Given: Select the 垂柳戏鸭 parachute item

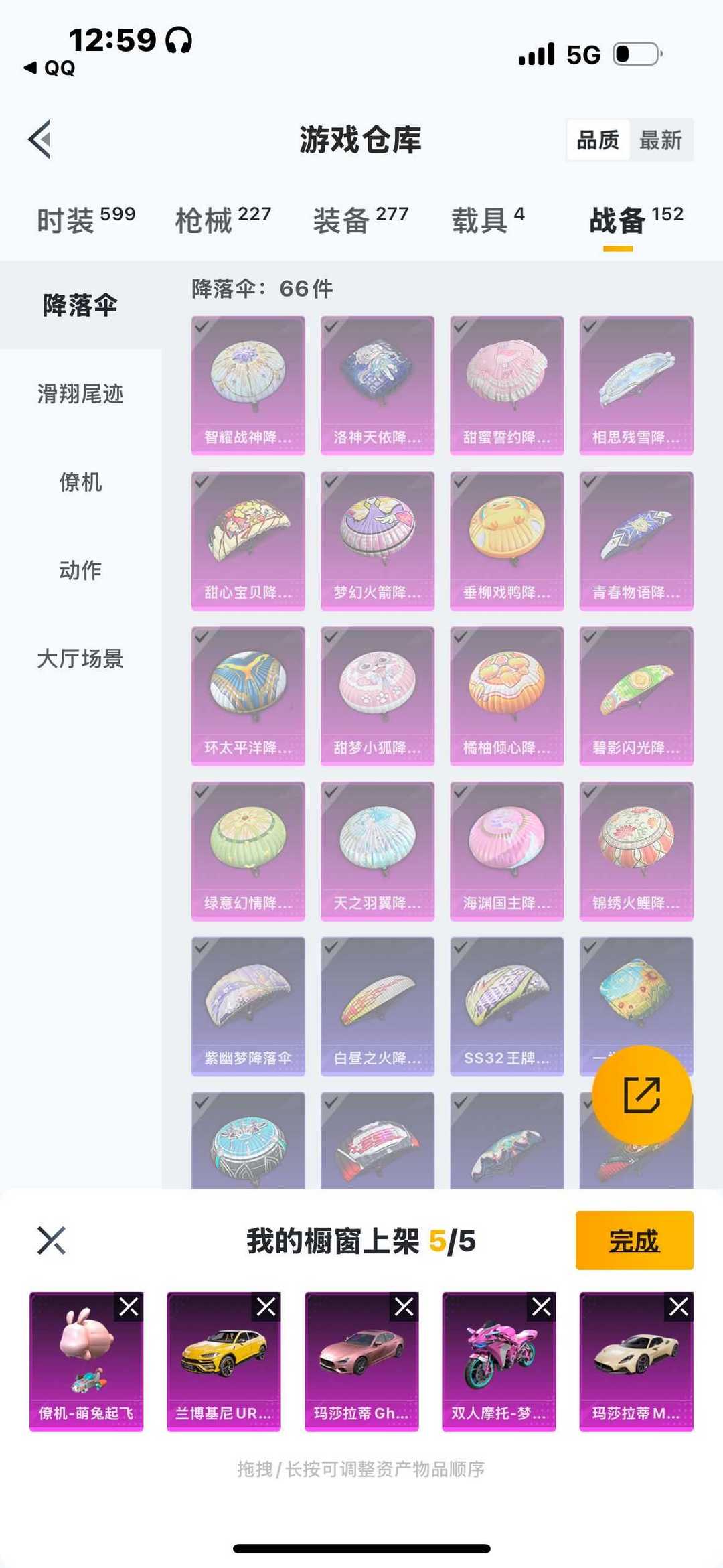Looking at the screenshot, I should [506, 541].
